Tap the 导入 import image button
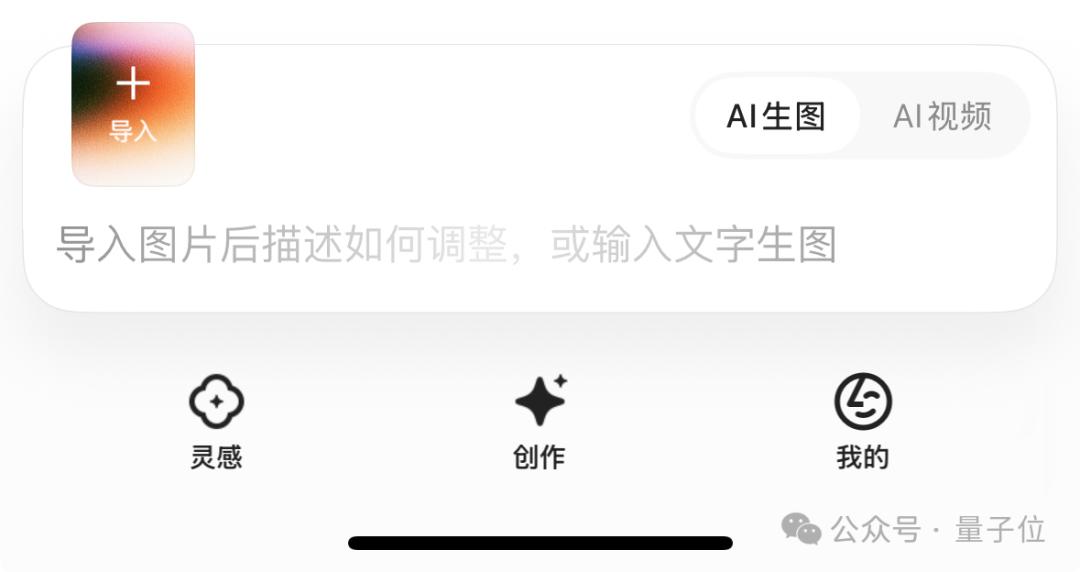This screenshot has width=1080, height=572. 133,104
